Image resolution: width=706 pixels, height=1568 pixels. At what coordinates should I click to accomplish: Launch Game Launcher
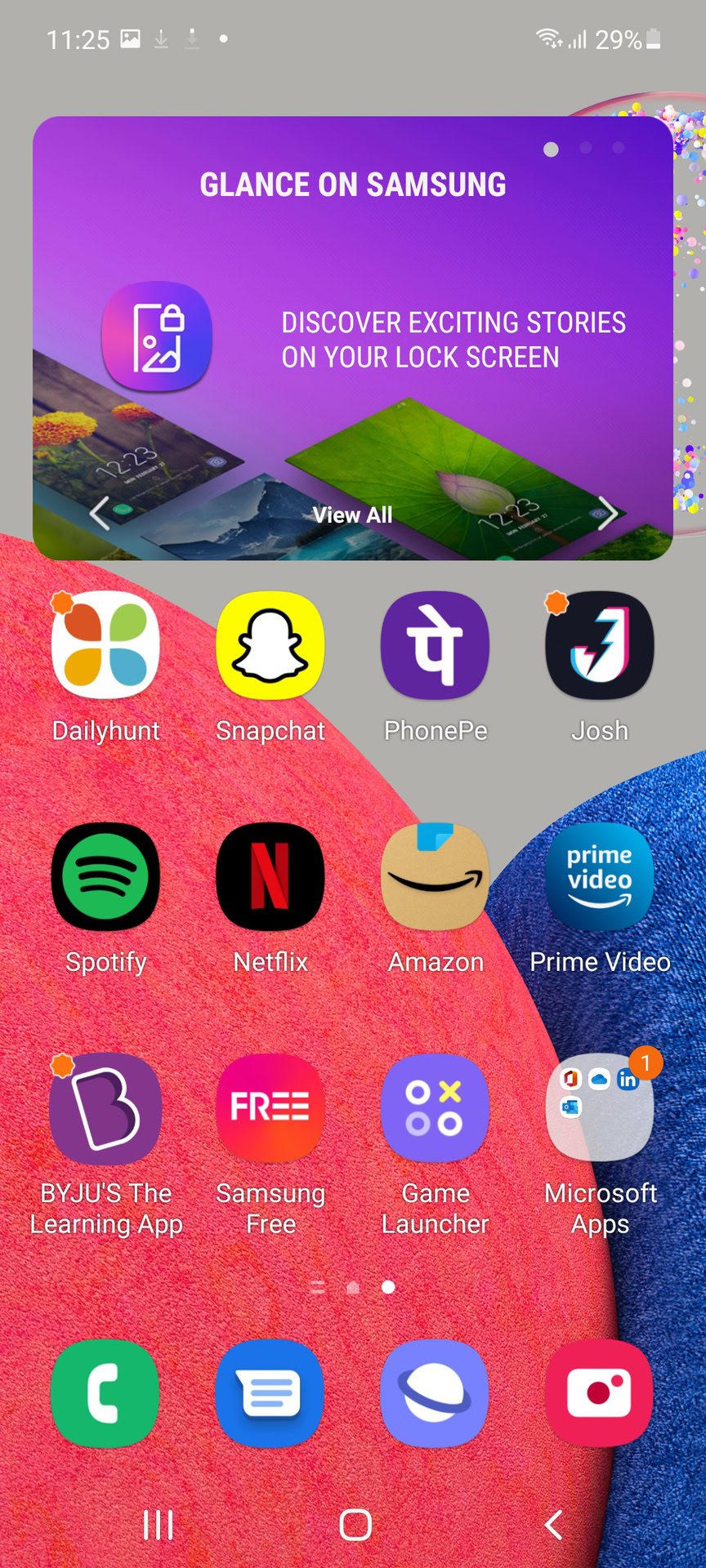[435, 1108]
